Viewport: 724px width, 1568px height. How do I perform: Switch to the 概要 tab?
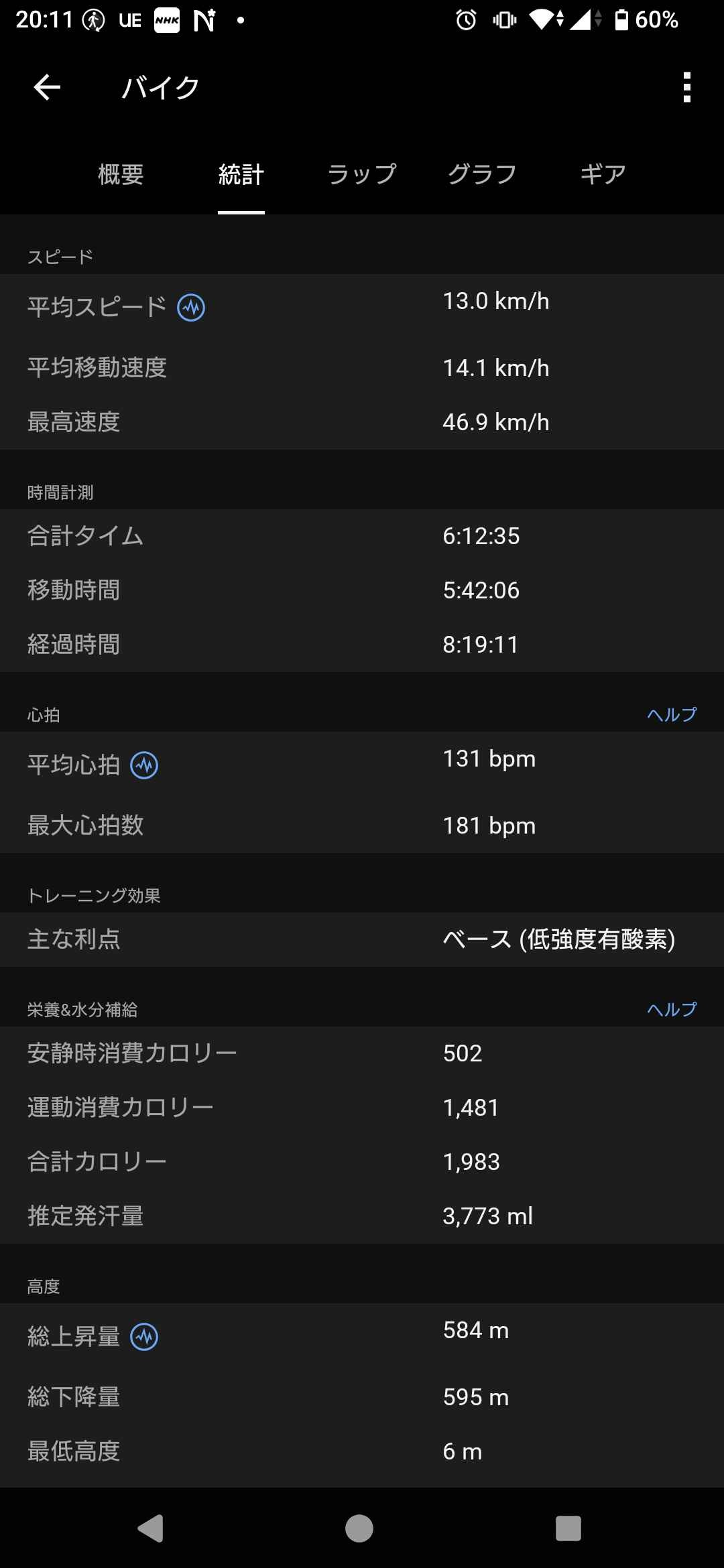[121, 174]
